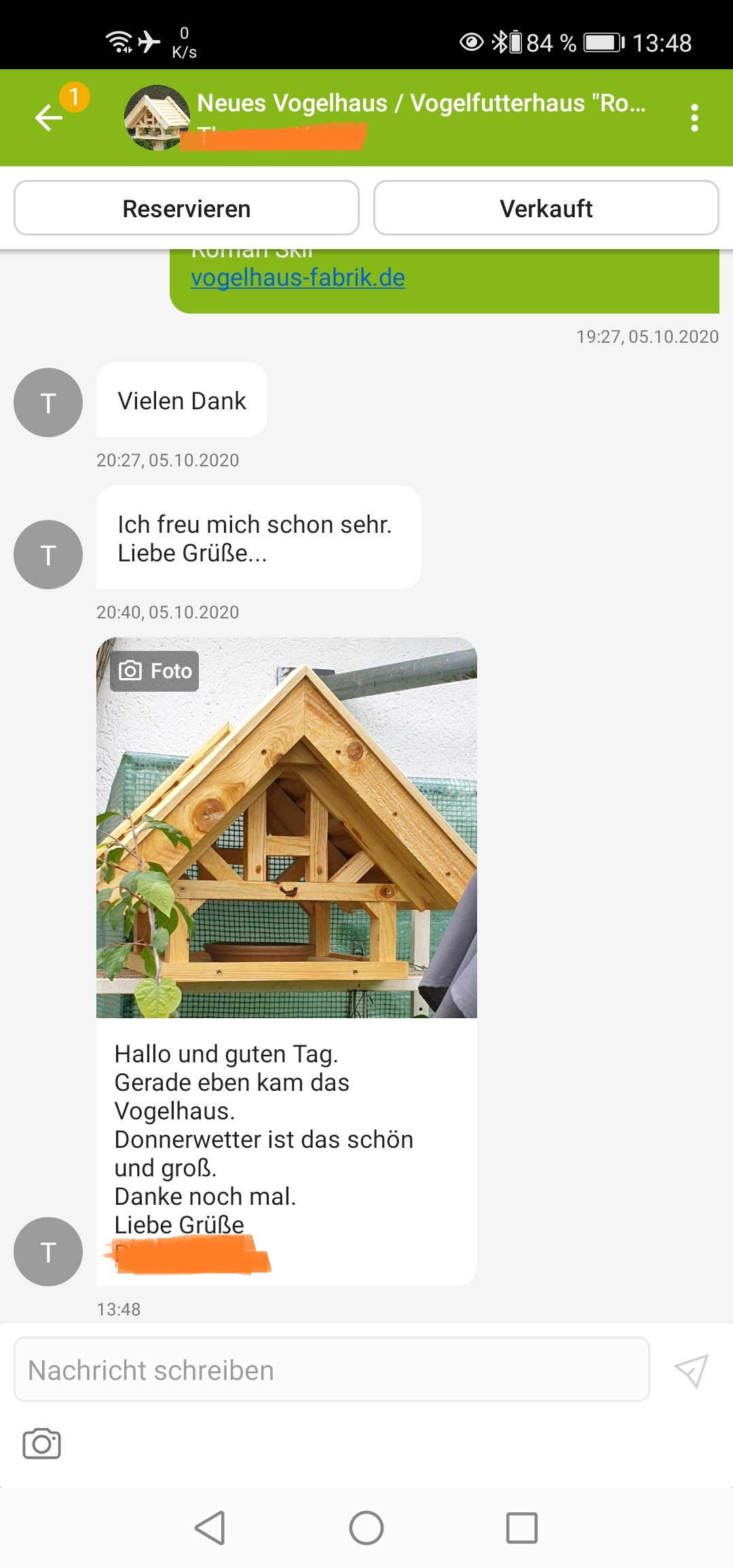Open the three-dot overflow menu
This screenshot has width=733, height=1568.
694,118
